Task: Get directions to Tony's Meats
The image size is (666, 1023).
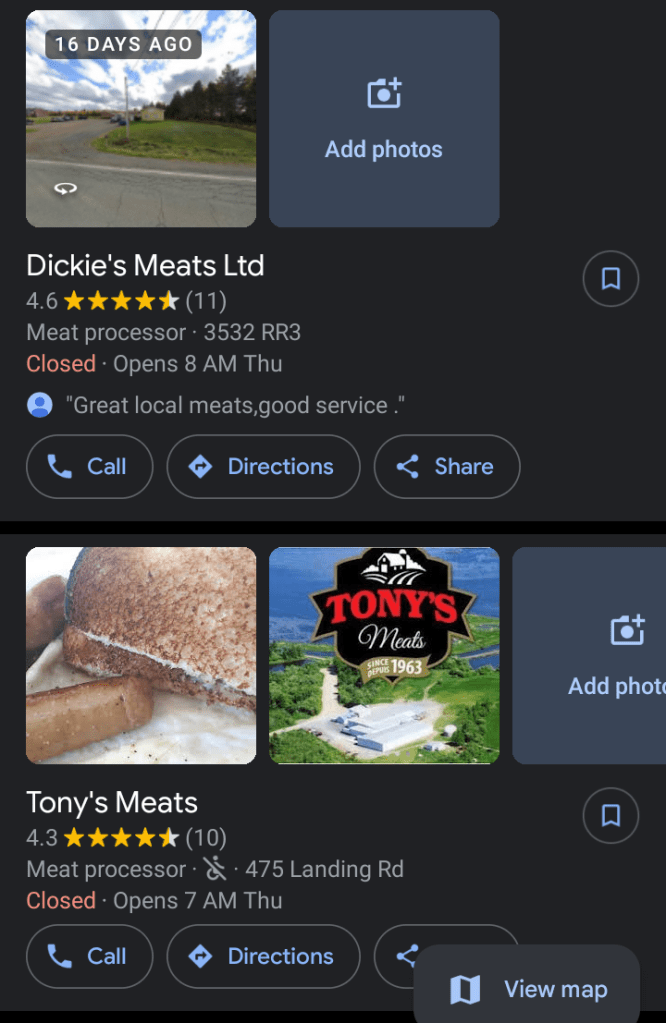Action: coord(263,956)
